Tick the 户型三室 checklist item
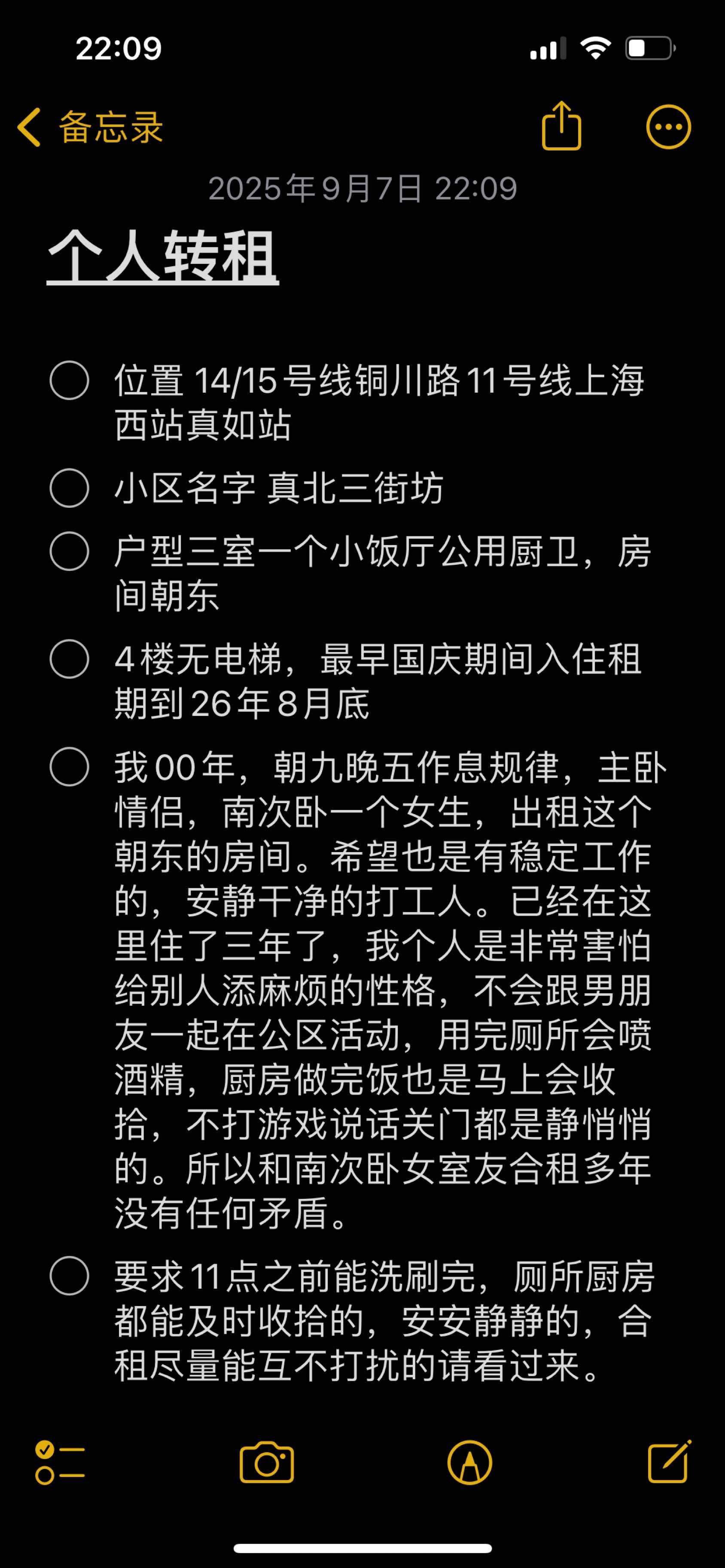Viewport: 725px width, 1568px height. [x=70, y=551]
